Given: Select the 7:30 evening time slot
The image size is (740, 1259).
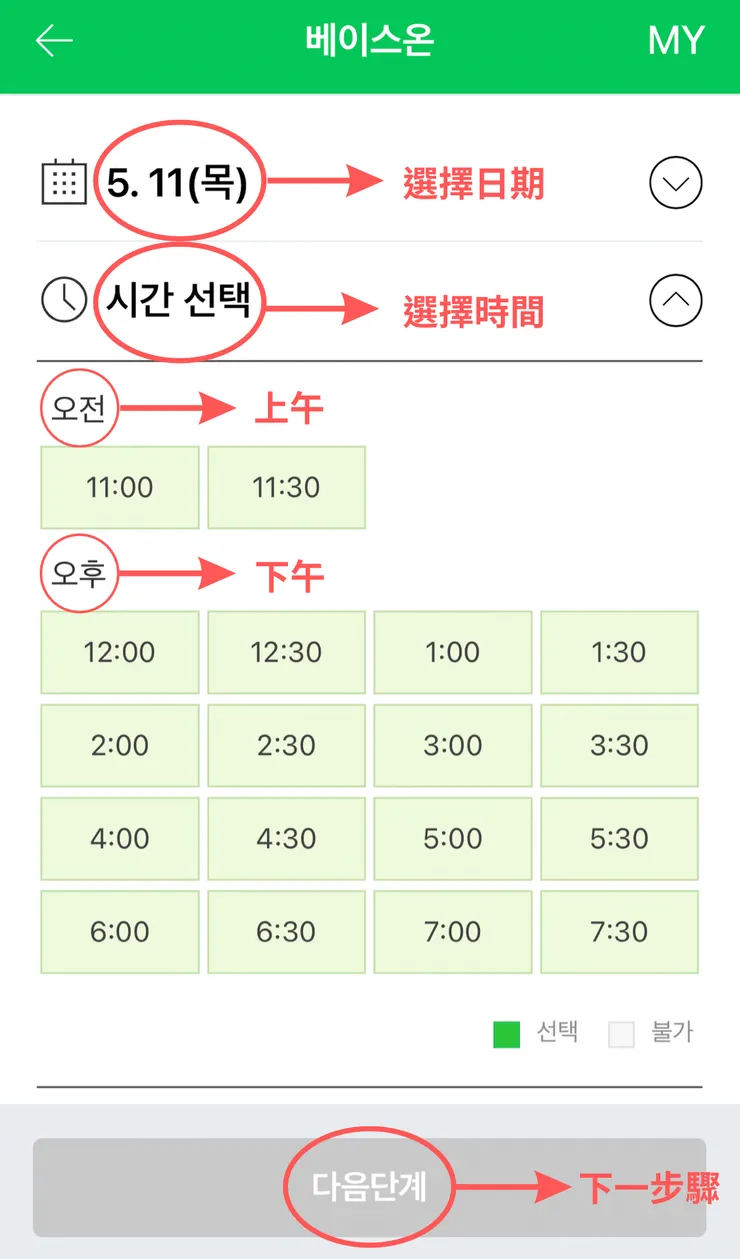Looking at the screenshot, I should pyautogui.click(x=620, y=932).
